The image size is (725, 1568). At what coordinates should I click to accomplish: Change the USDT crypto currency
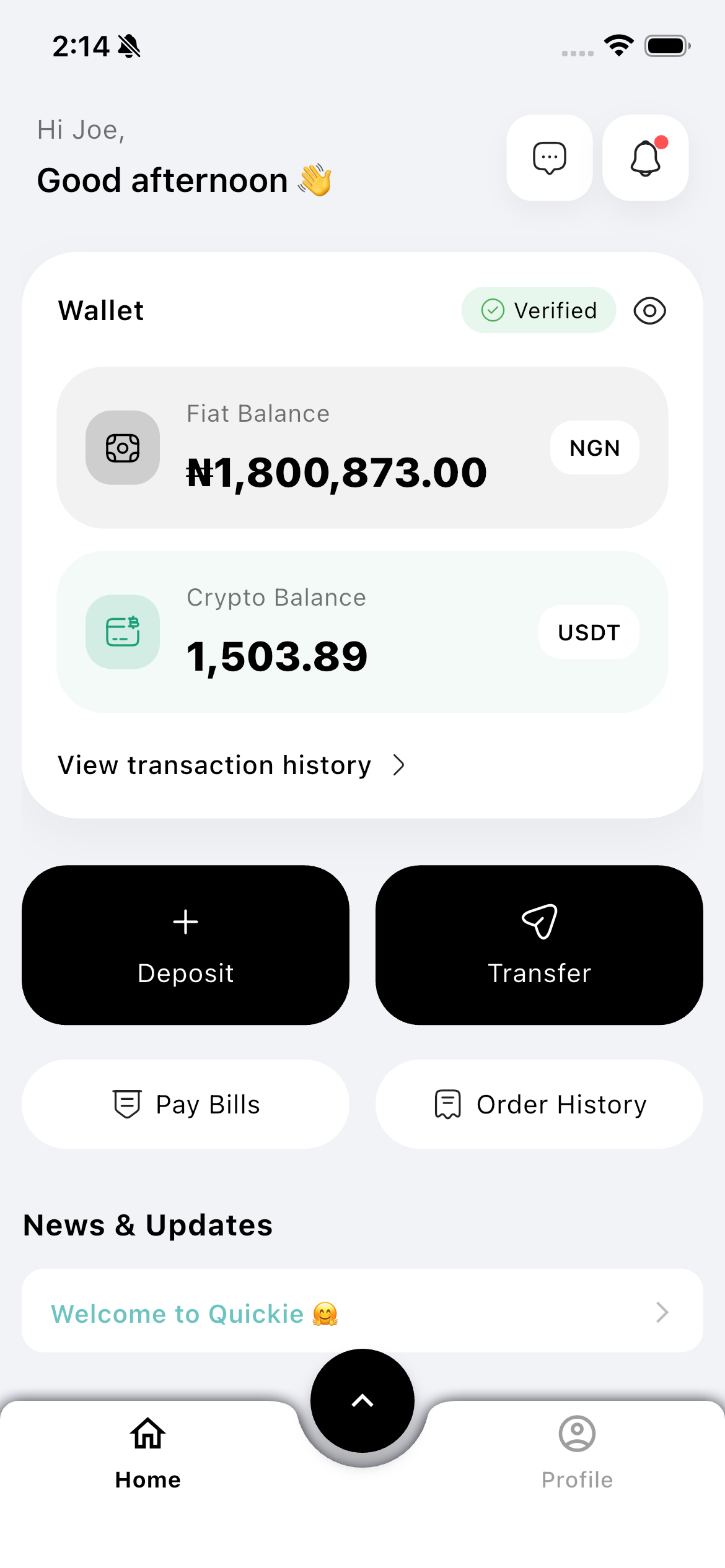coord(589,632)
